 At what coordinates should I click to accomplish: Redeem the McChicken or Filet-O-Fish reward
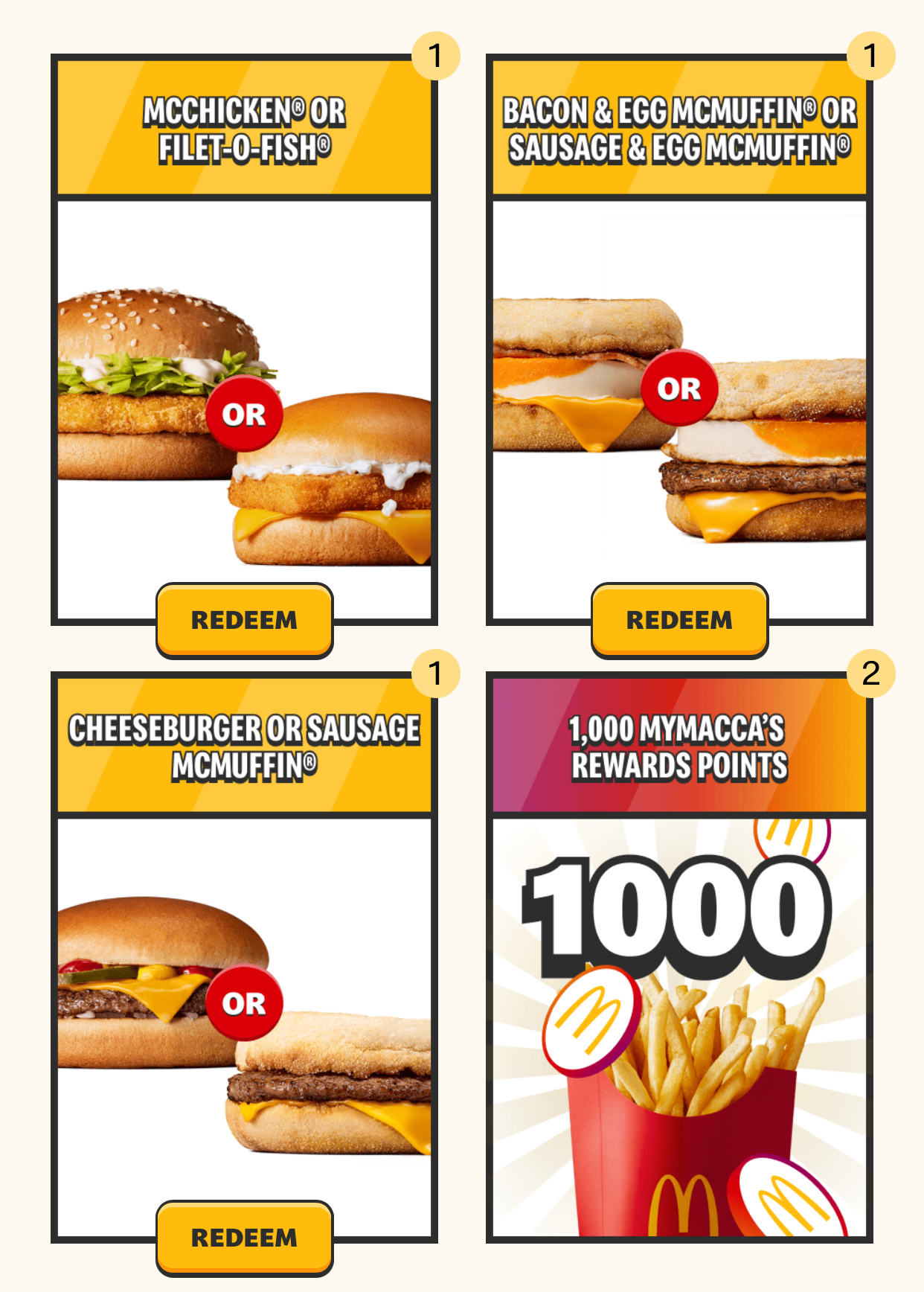[x=244, y=619]
